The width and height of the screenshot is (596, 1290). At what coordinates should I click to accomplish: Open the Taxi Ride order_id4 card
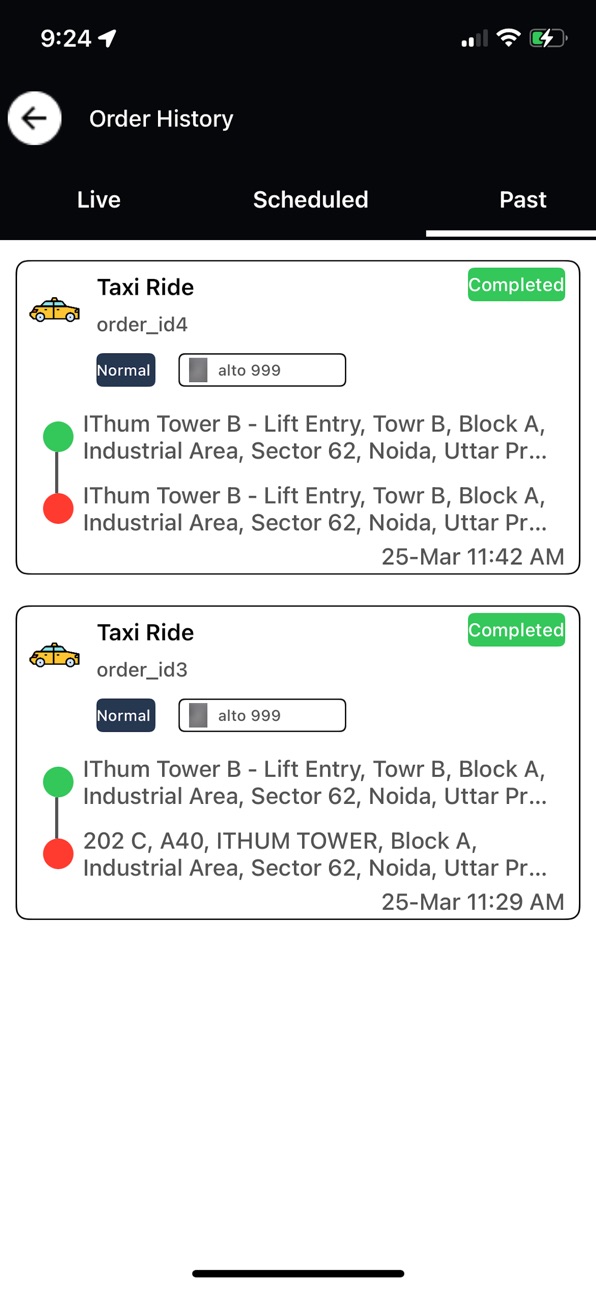(x=298, y=417)
